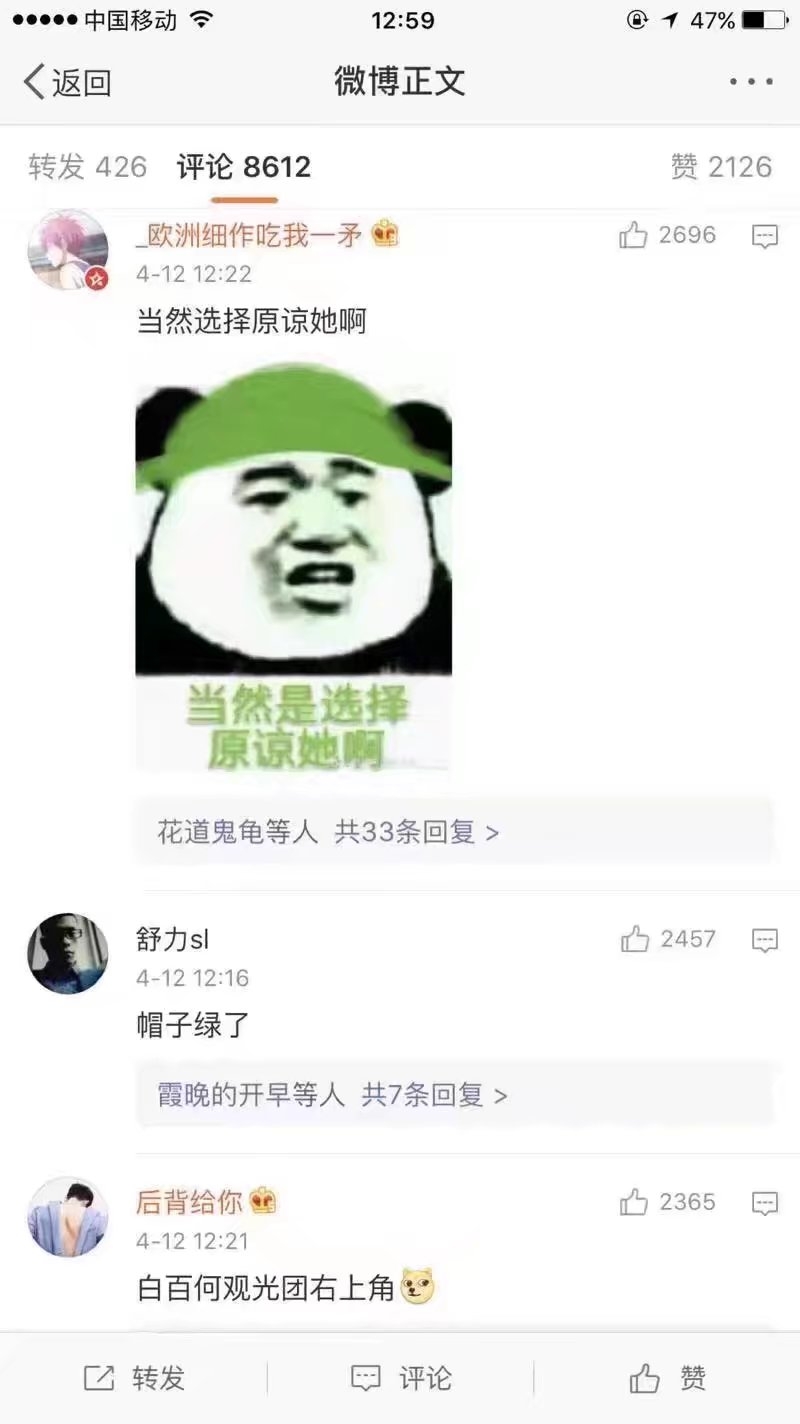Like 舒力sl's comment

point(668,939)
